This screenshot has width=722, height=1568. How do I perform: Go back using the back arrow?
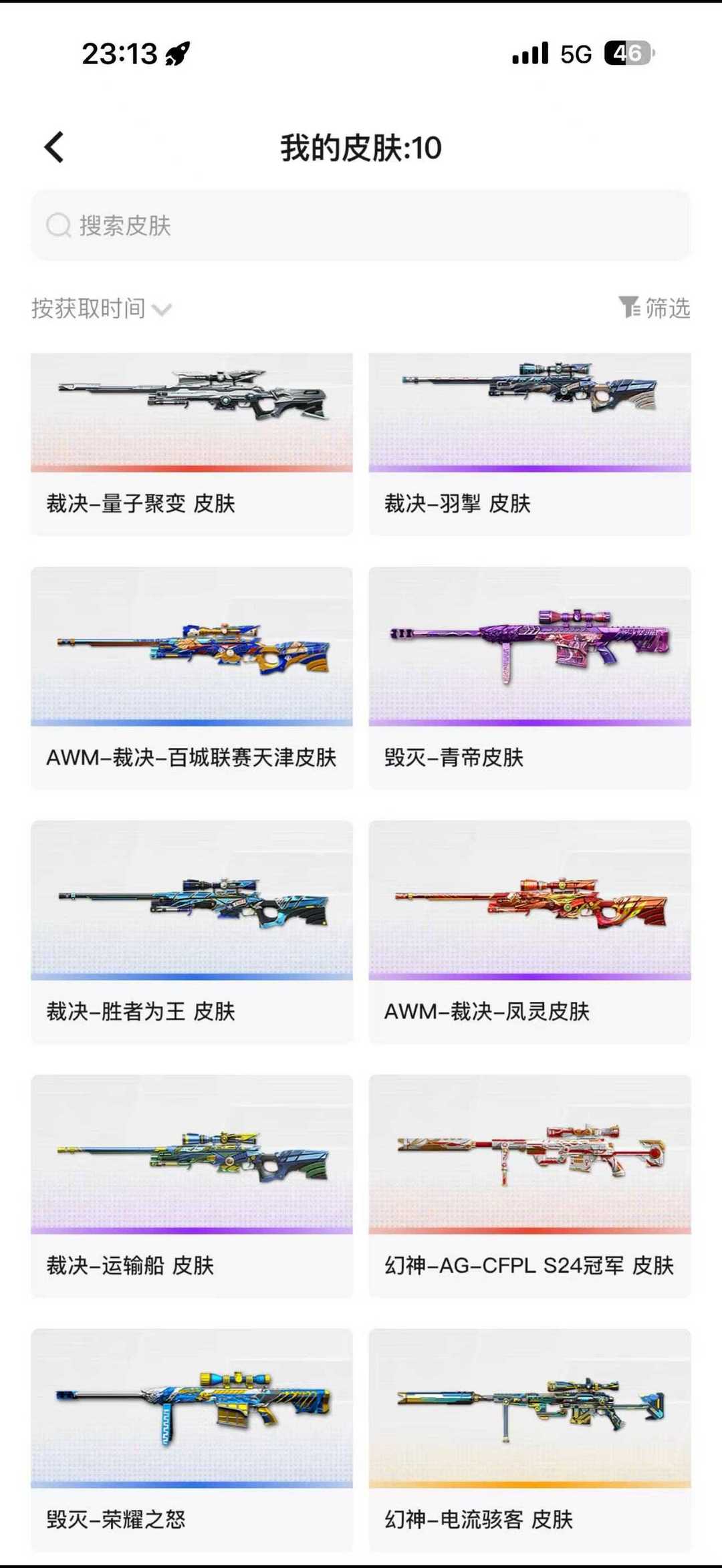click(55, 147)
